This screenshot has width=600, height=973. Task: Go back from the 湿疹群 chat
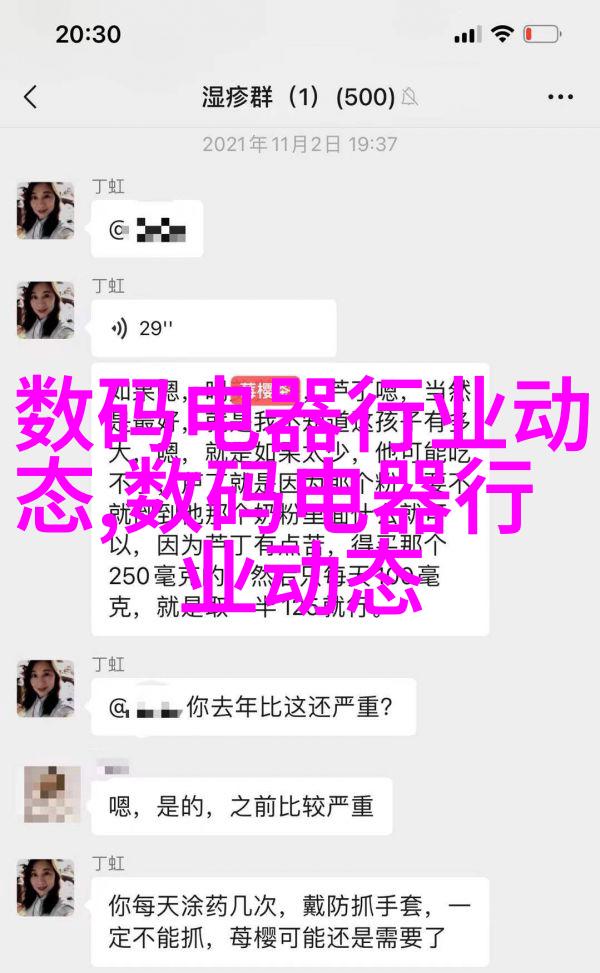30,97
